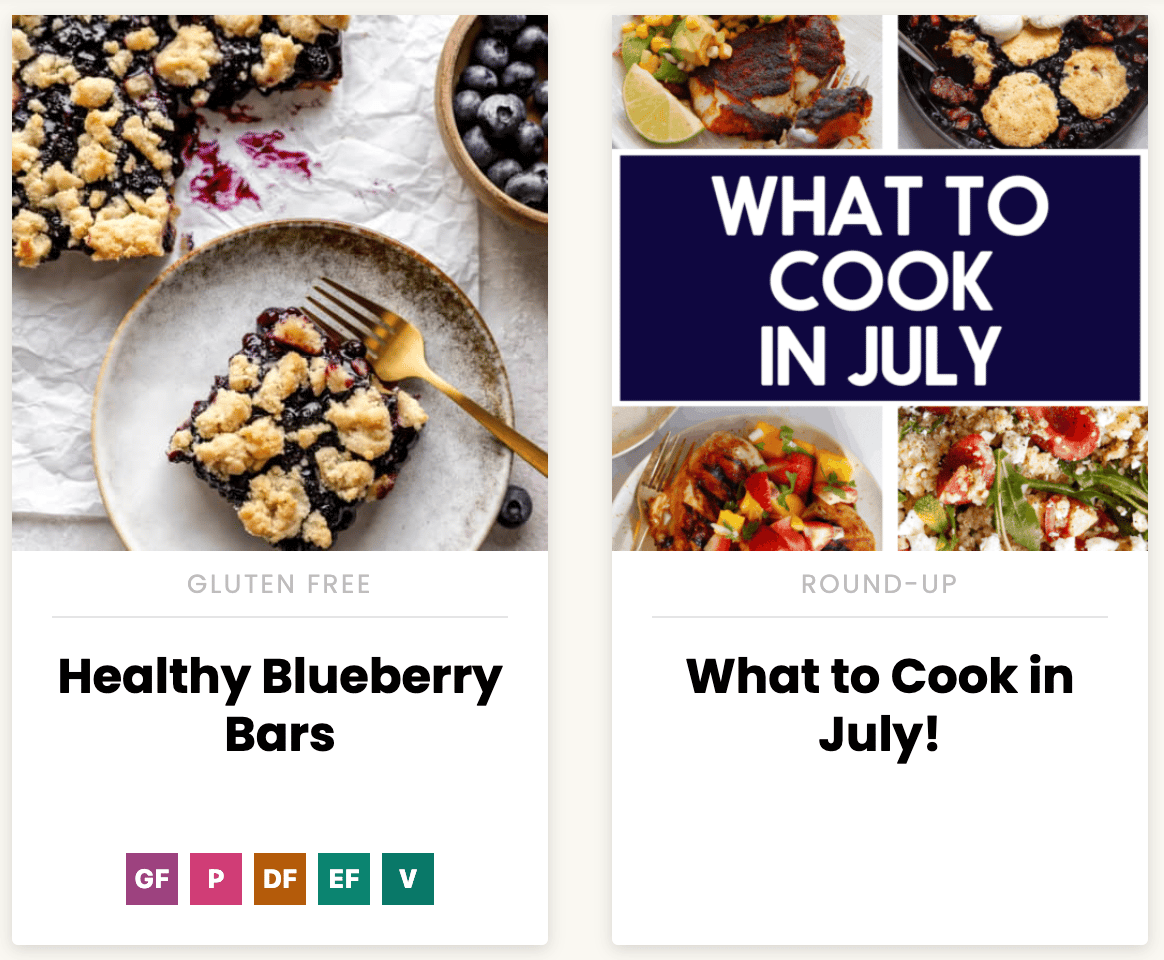Choose the DF diet badge

click(280, 879)
